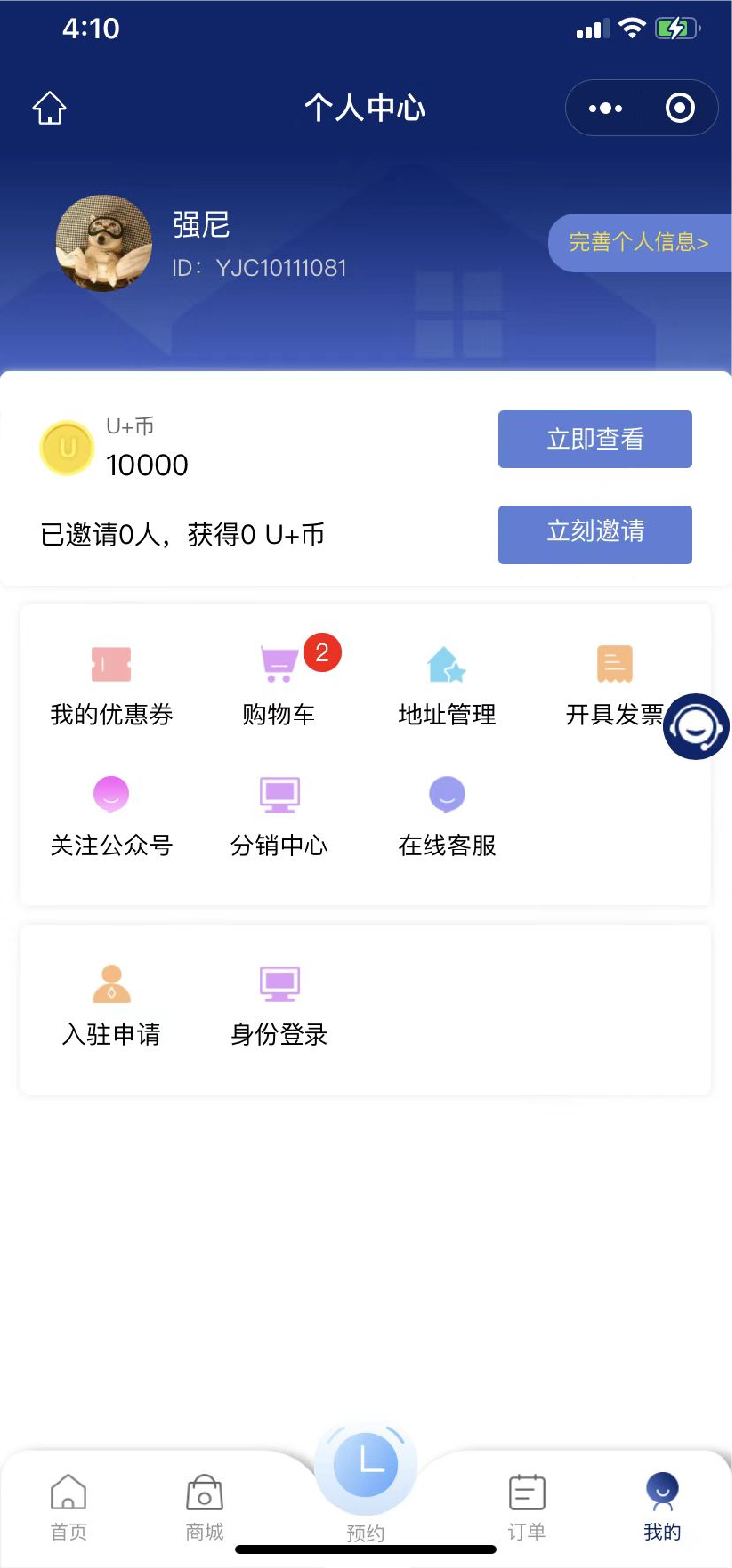This screenshot has width=732, height=1568.
Task: Open 在线客服
Action: pos(447,816)
